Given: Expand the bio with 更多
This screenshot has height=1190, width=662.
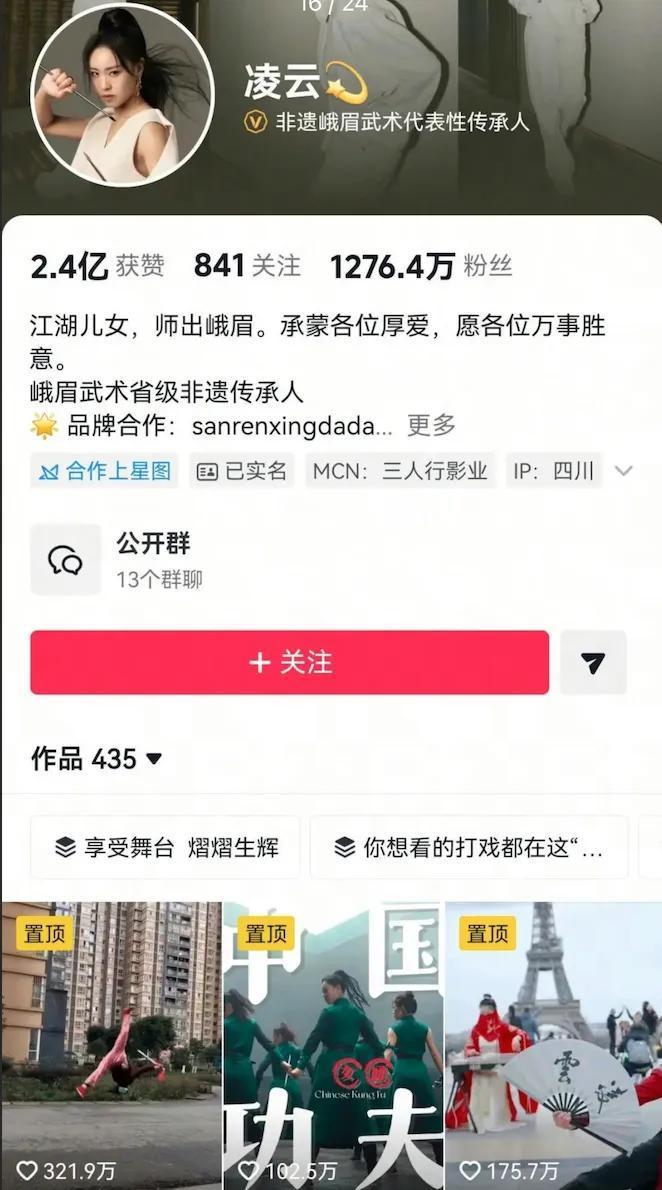Looking at the screenshot, I should pos(431,425).
